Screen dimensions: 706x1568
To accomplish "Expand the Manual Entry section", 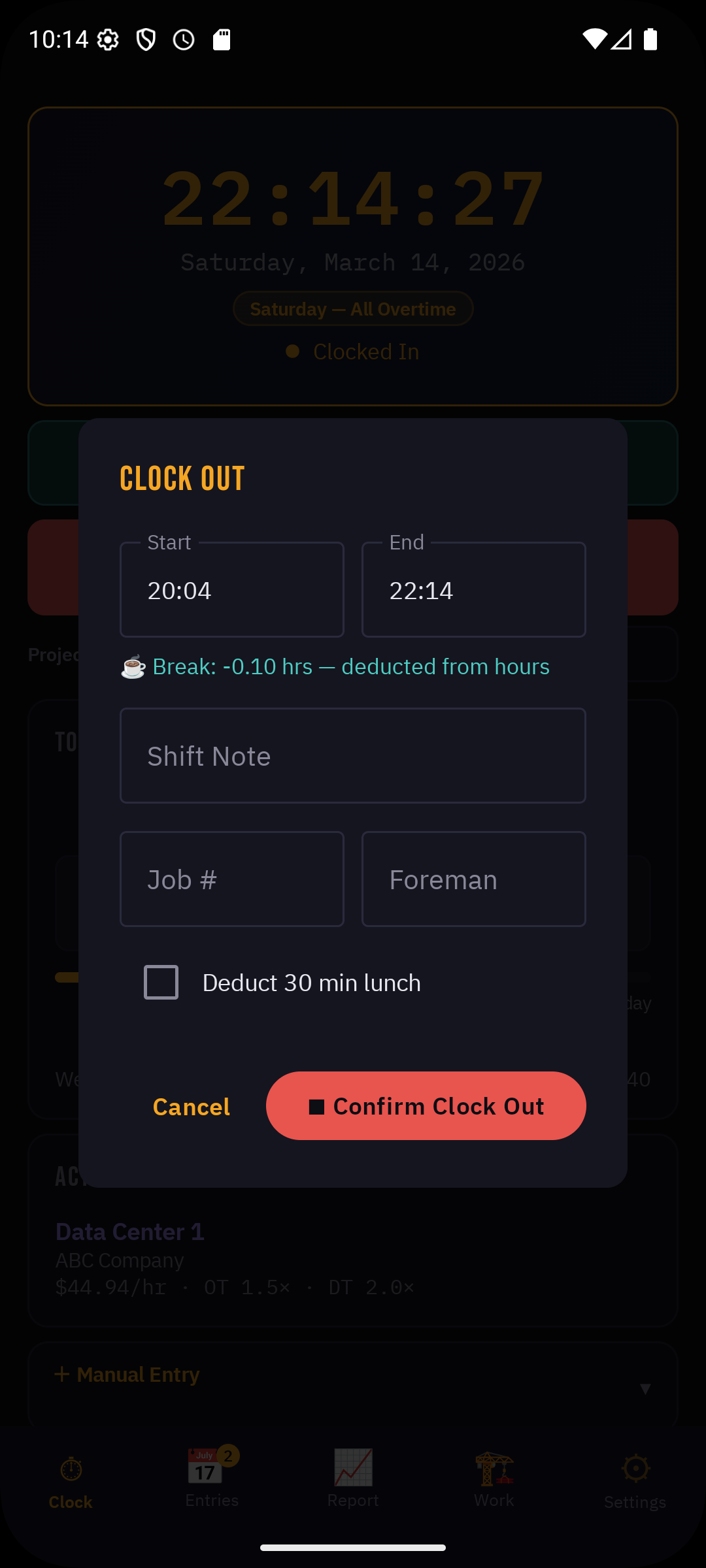I will coord(127,1374).
